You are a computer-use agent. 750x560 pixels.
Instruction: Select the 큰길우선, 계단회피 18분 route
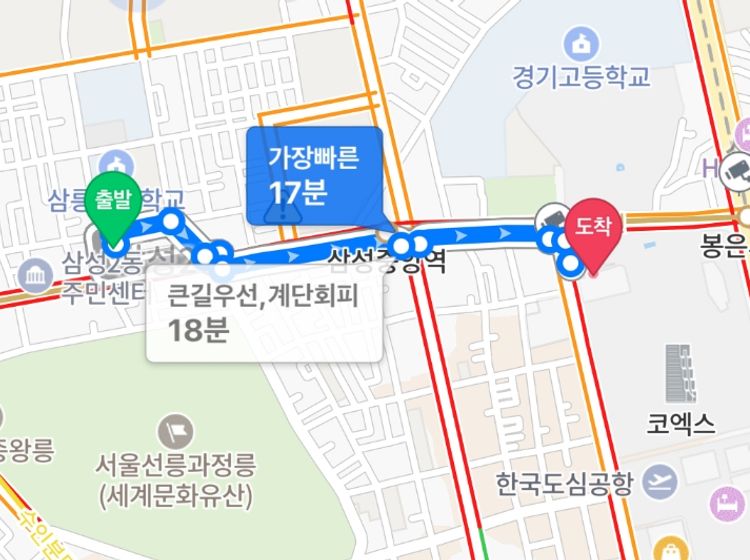click(x=263, y=312)
